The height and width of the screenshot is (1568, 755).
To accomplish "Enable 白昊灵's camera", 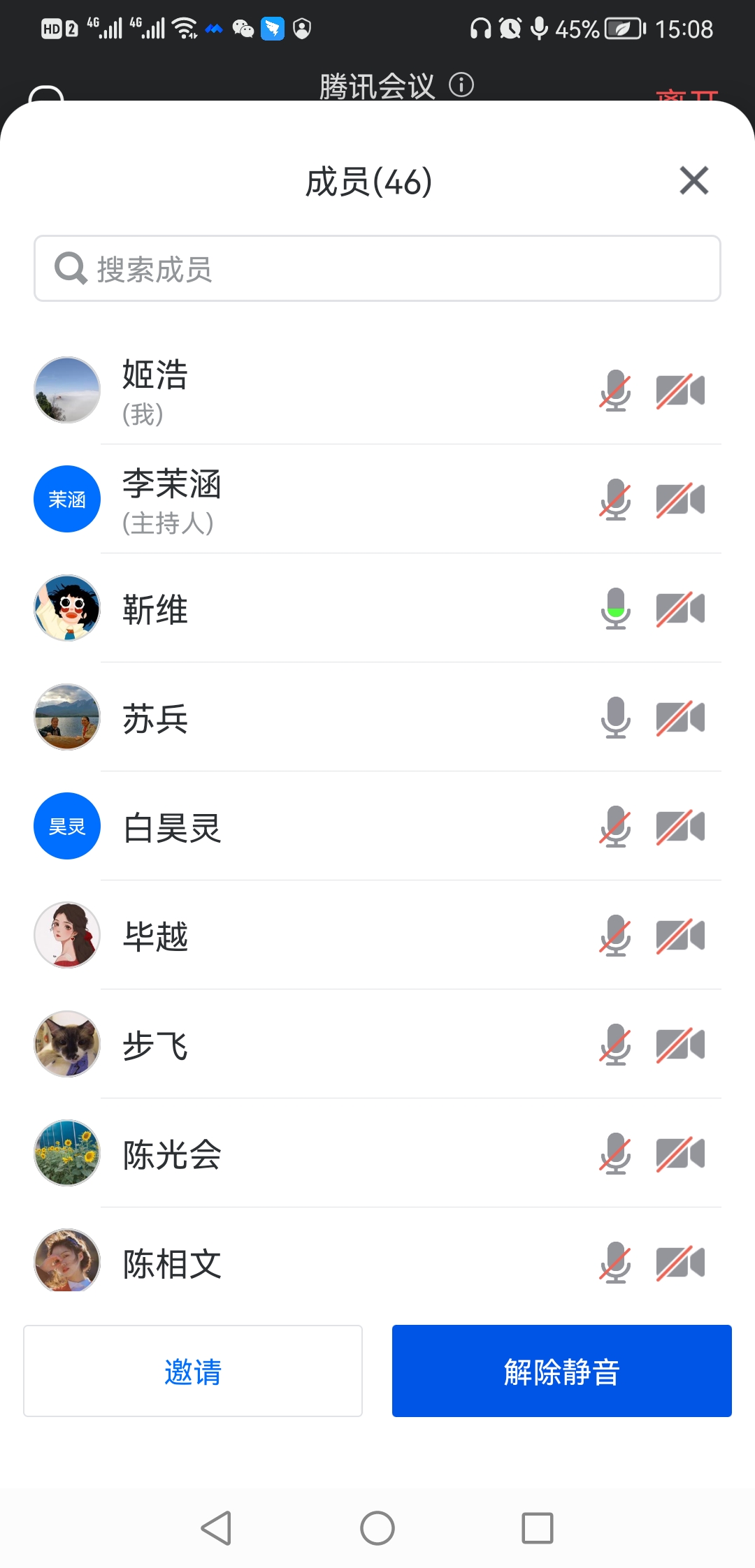I will pyautogui.click(x=681, y=826).
